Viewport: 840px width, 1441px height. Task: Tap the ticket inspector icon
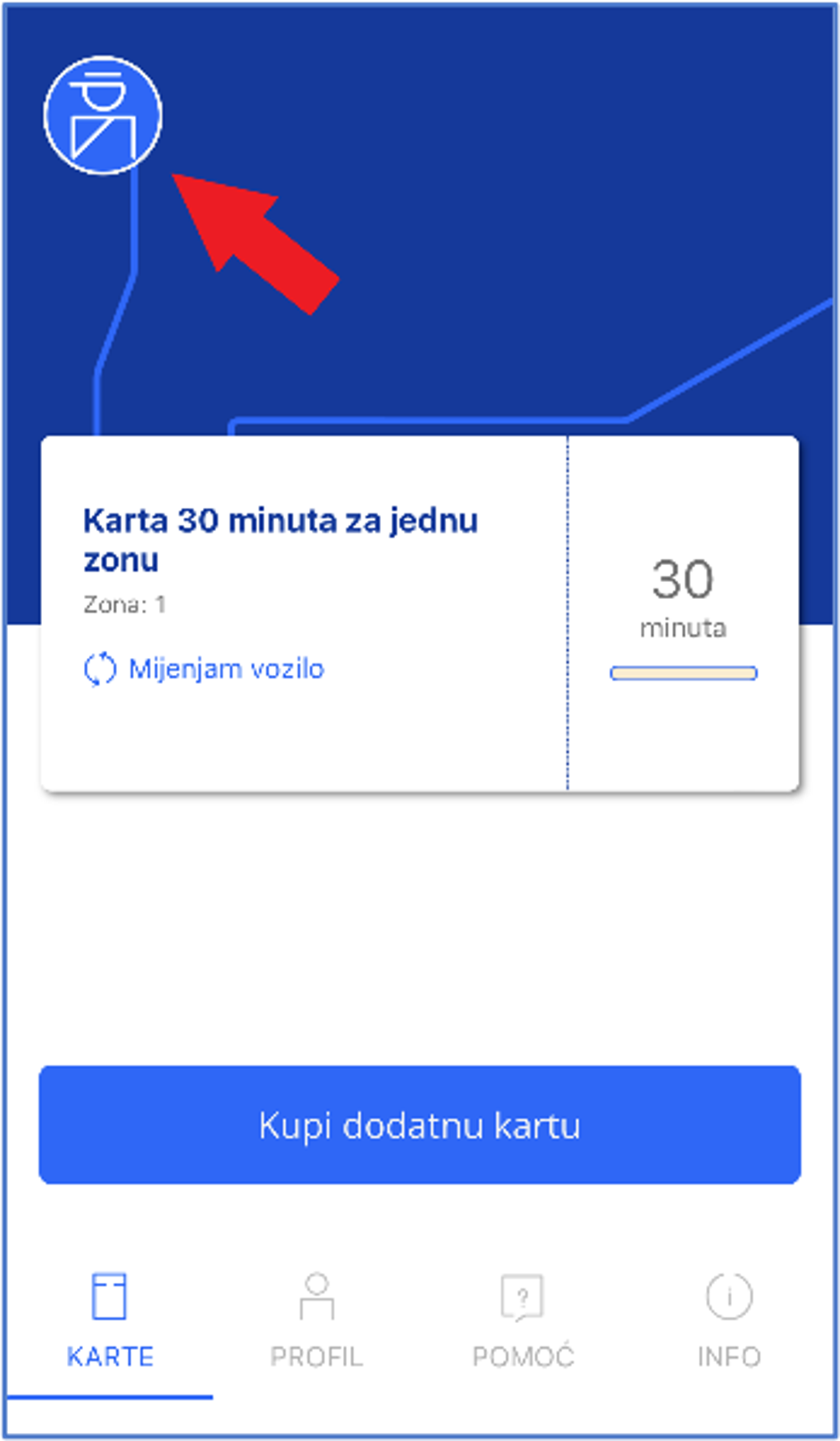[103, 115]
